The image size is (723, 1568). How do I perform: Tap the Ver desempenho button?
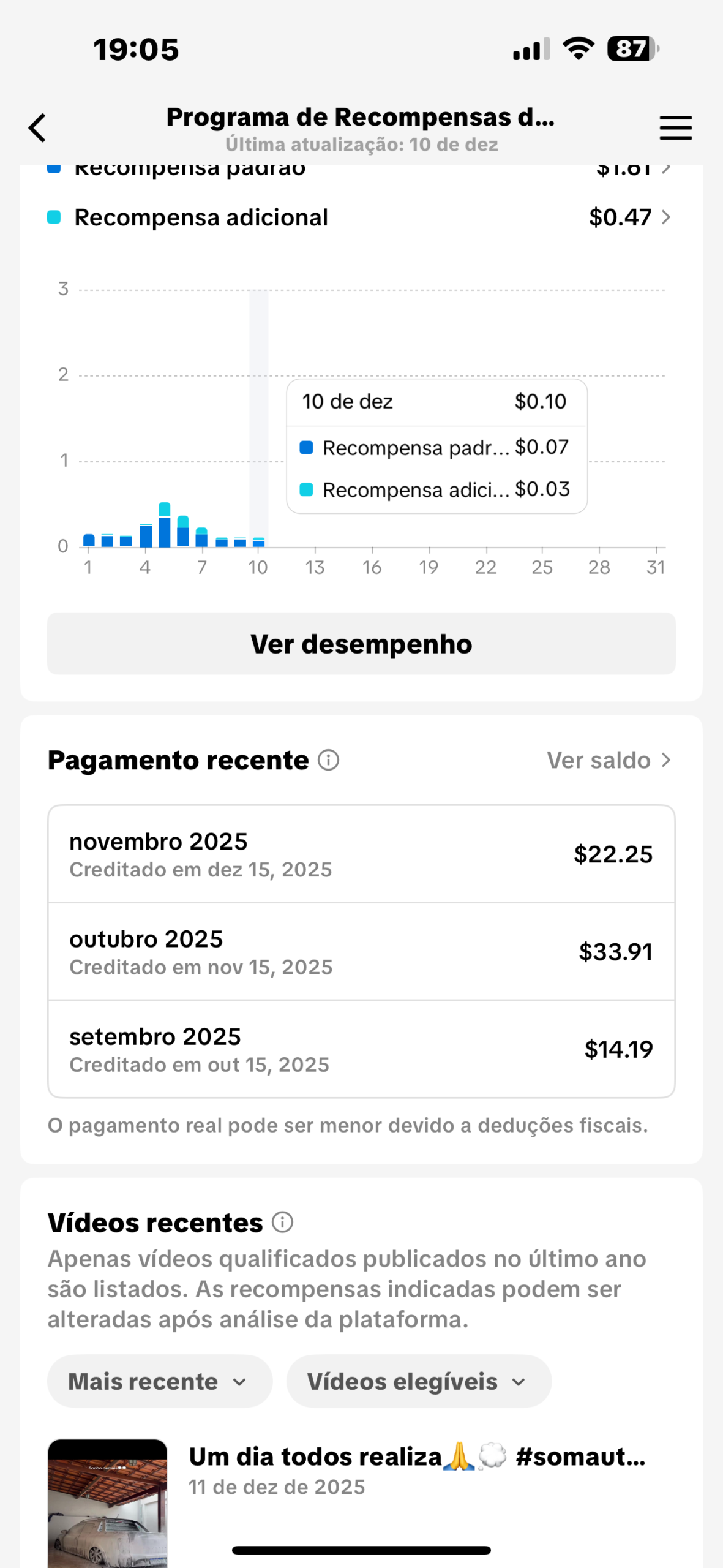[361, 644]
